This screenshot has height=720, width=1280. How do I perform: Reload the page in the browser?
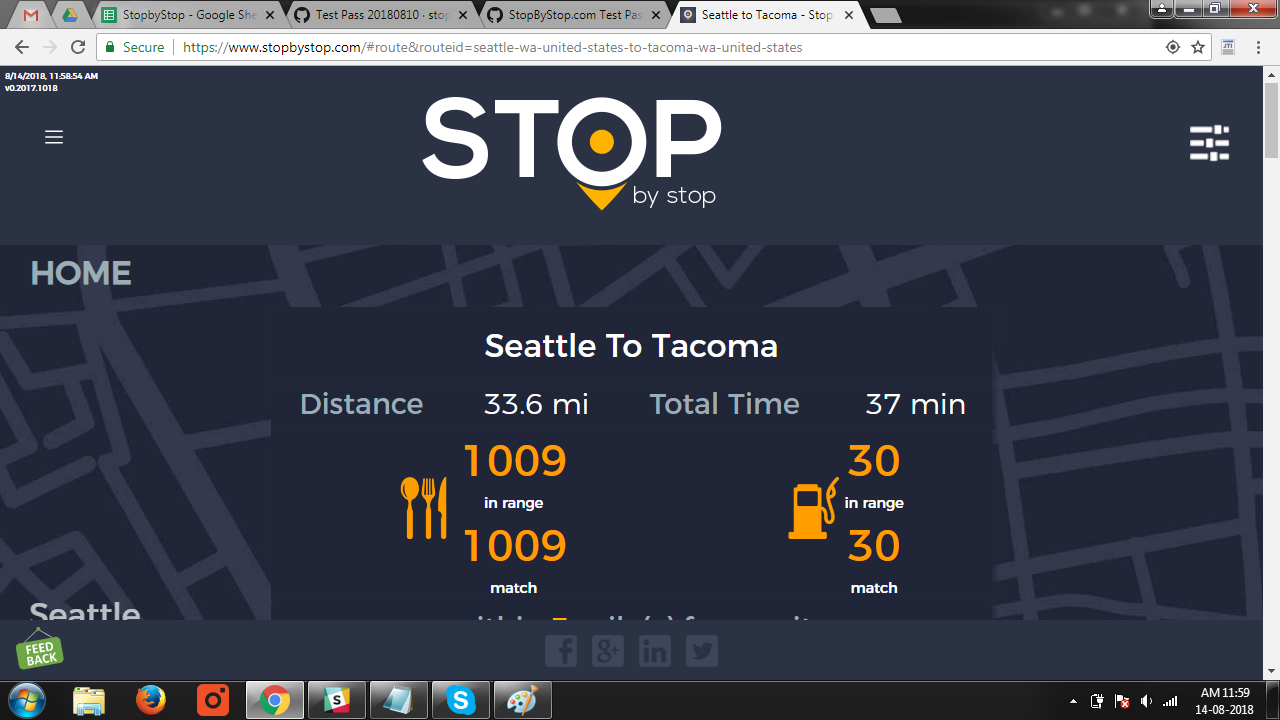coord(78,47)
